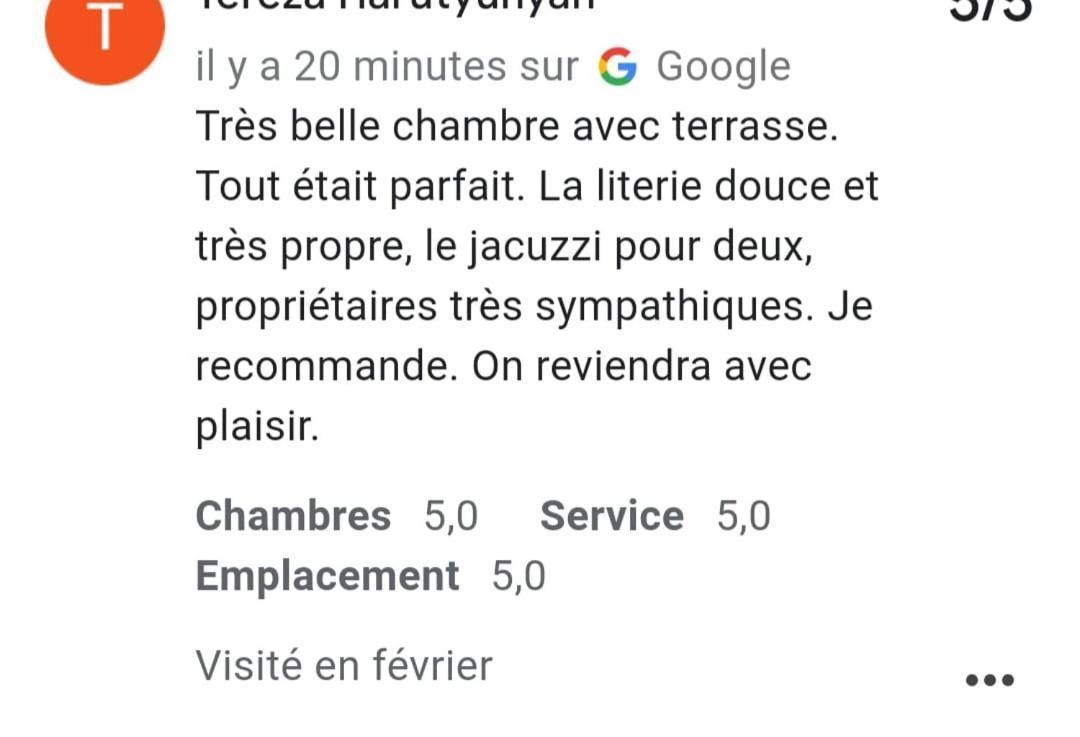Open the review's three-dot overflow menu

(x=990, y=681)
